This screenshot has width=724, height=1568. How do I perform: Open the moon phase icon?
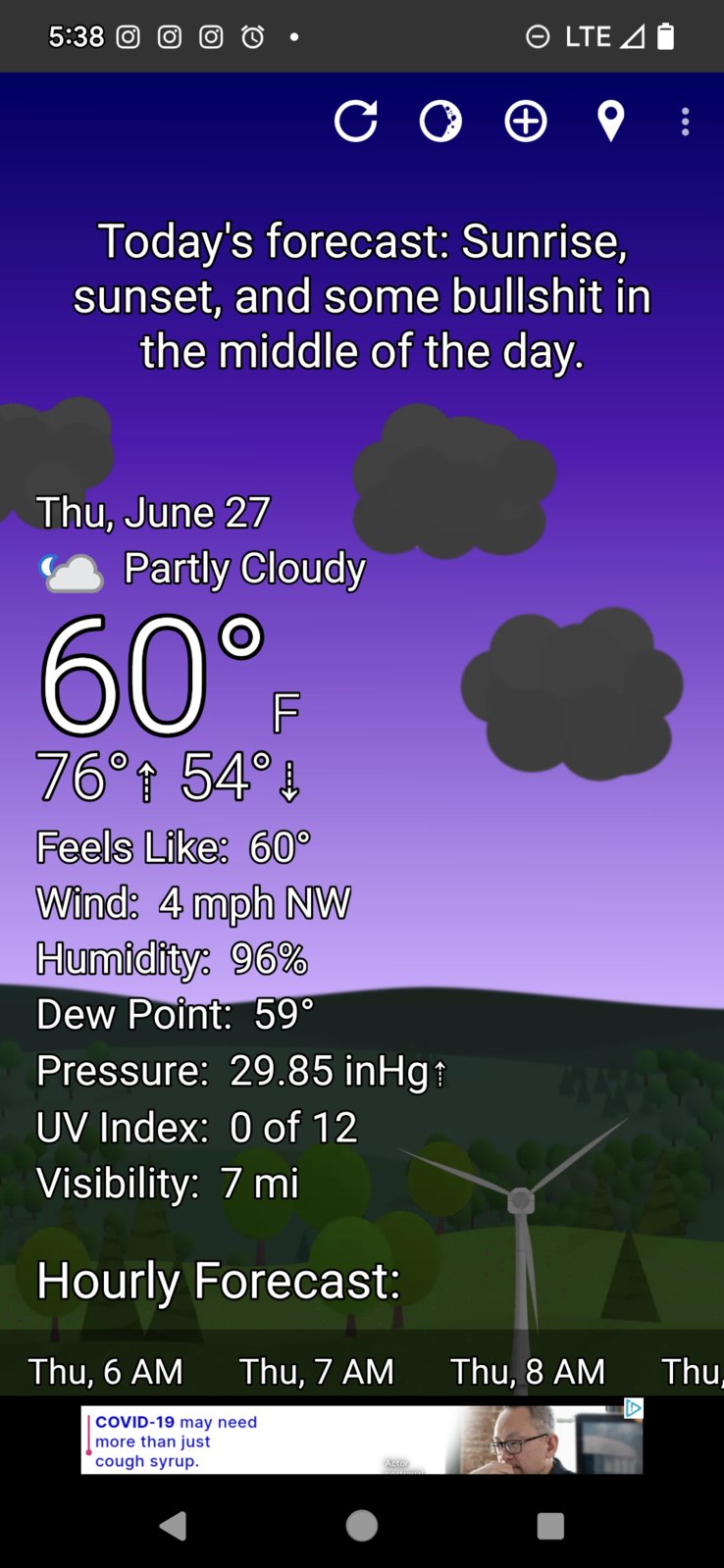(440, 122)
